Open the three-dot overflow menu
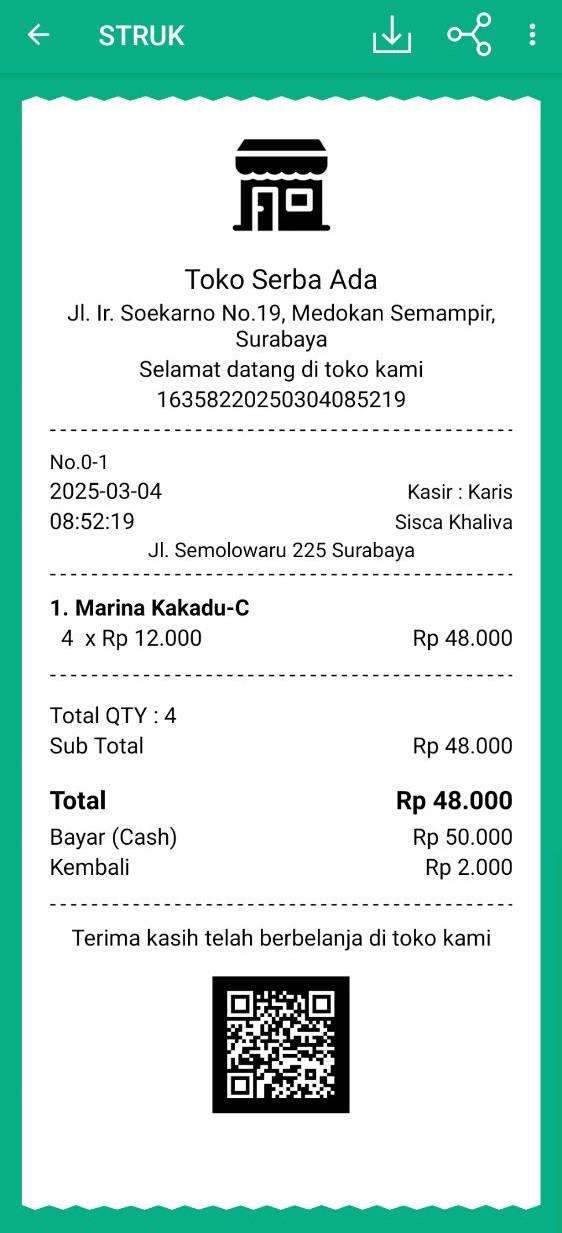Screen dimensions: 562x1233 (532, 35)
